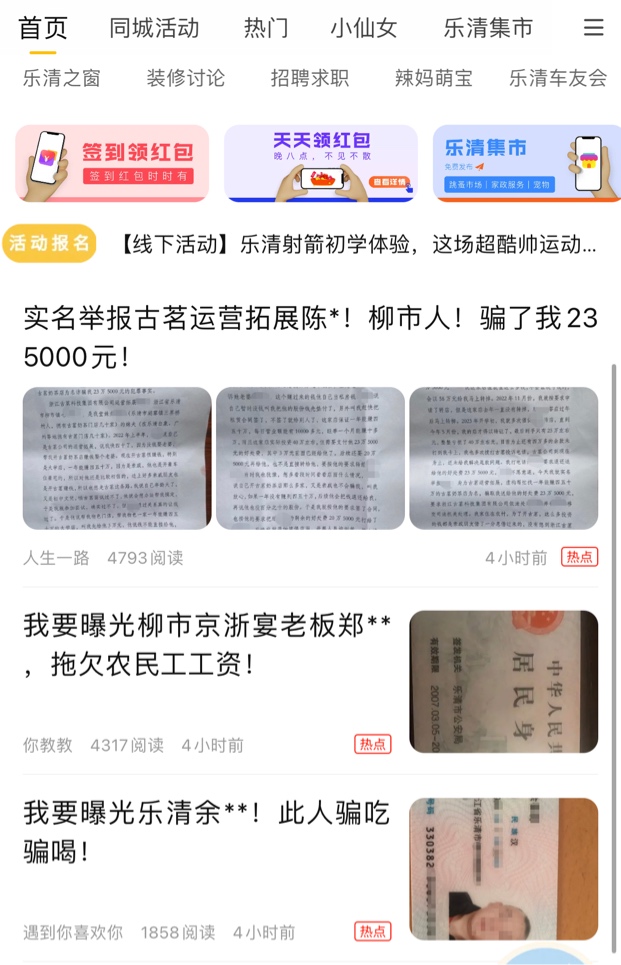This screenshot has height=965, width=621.
Task: Open the post about 实名举报古茗运营拓展陈
Action: (x=310, y=336)
